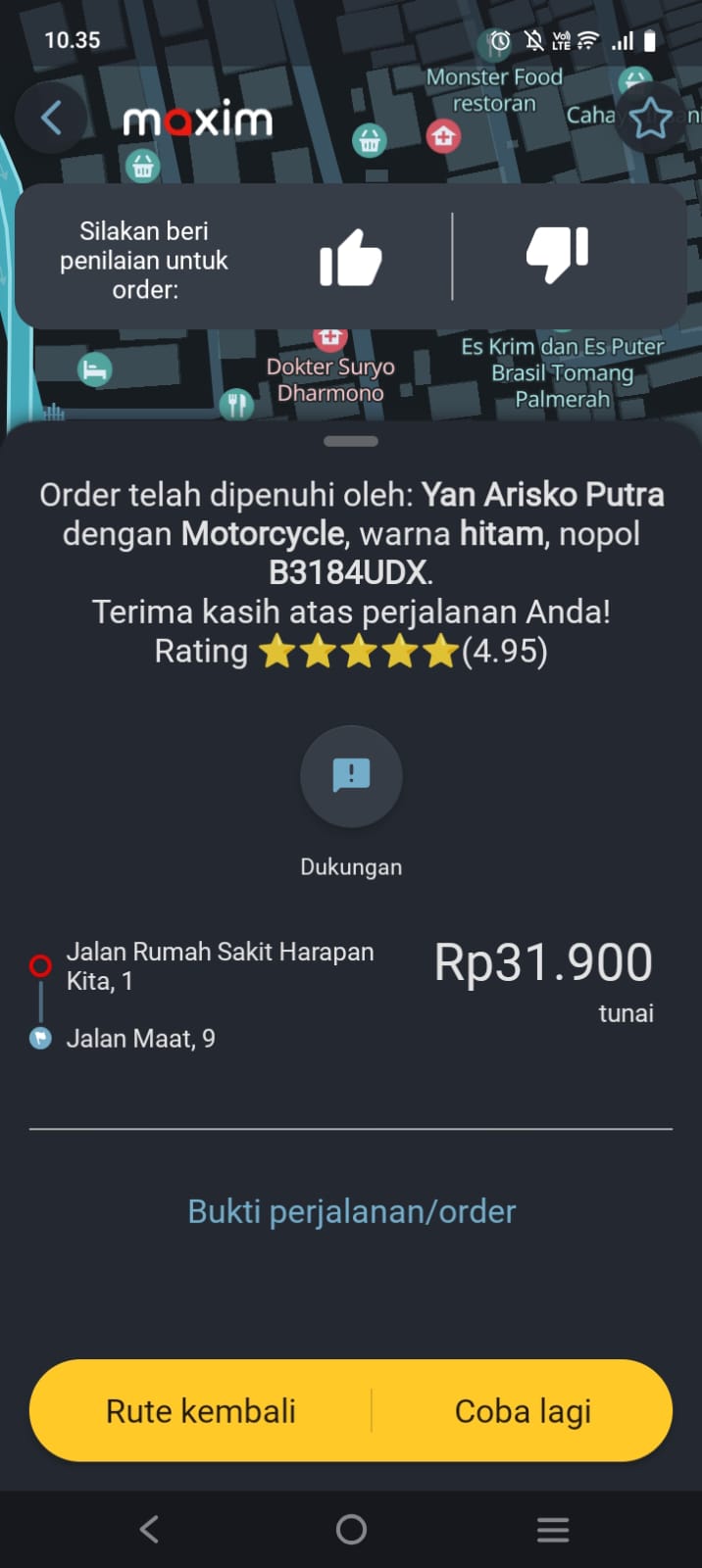The height and width of the screenshot is (1568, 702).
Task: Rate the order with thumbs up
Action: pyautogui.click(x=350, y=258)
